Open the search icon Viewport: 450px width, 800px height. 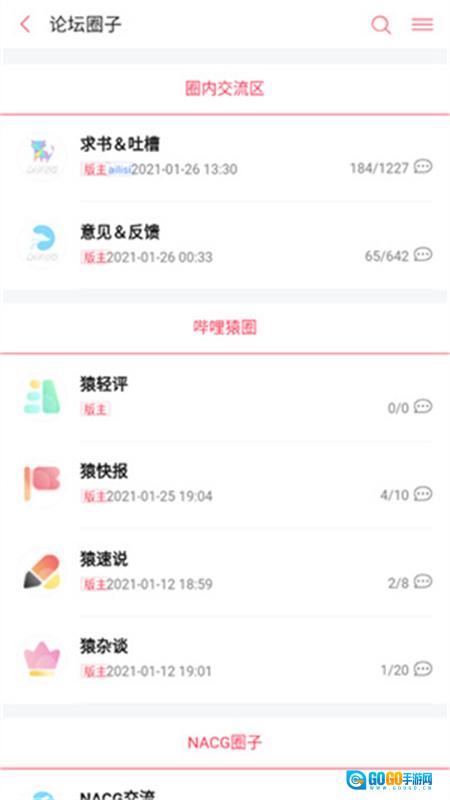(381, 24)
